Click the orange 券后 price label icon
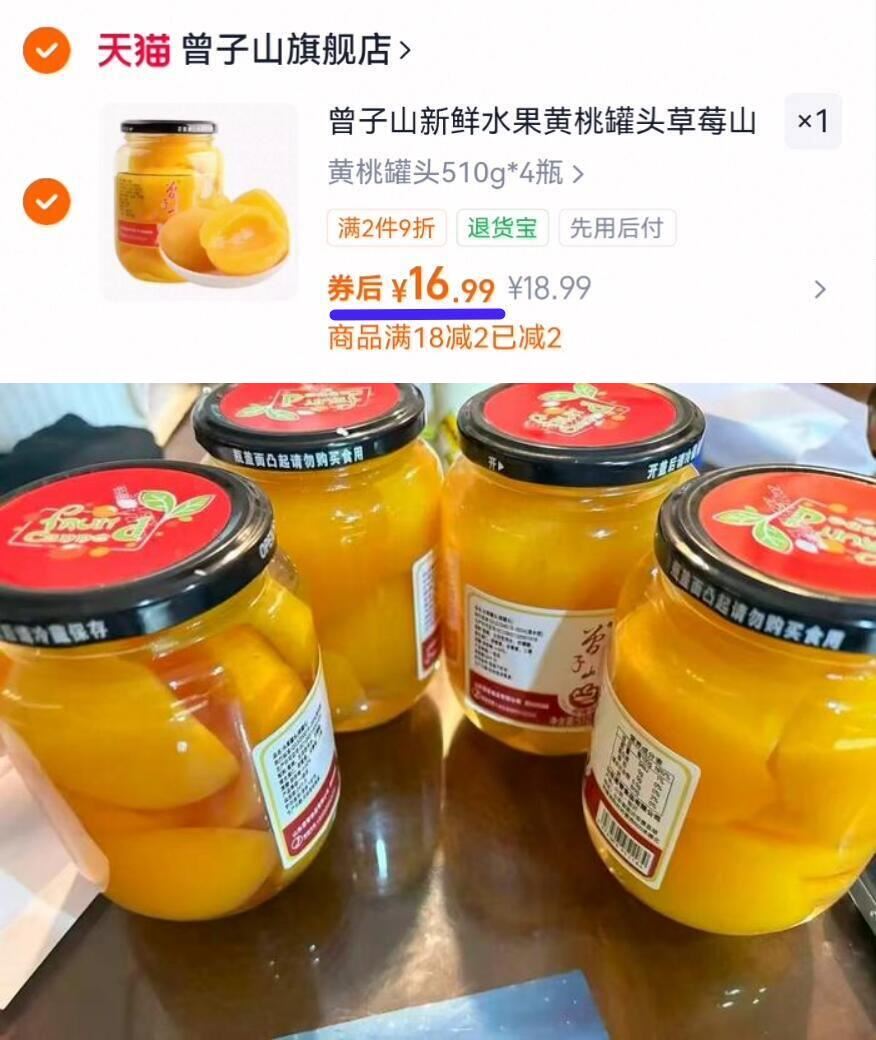This screenshot has width=876, height=1040. [x=356, y=288]
